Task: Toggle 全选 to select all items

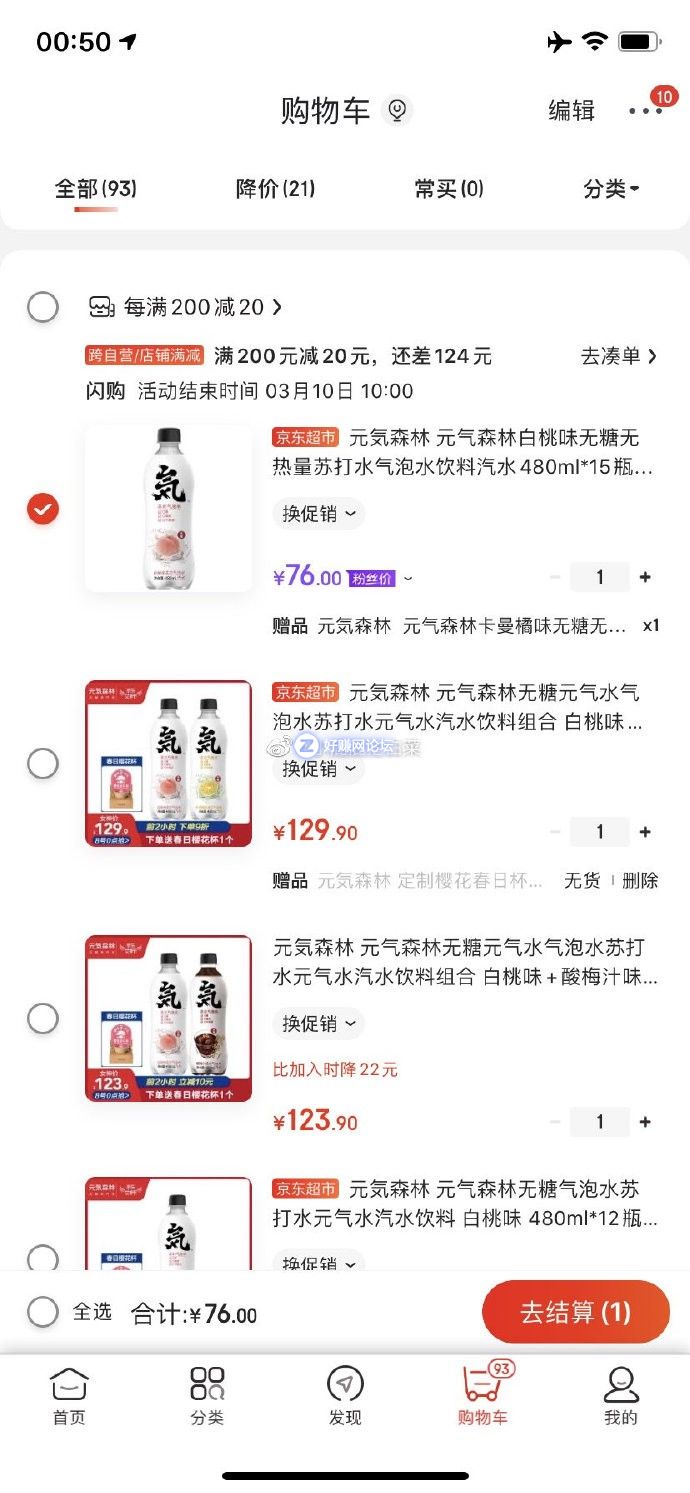Action: [x=43, y=1312]
